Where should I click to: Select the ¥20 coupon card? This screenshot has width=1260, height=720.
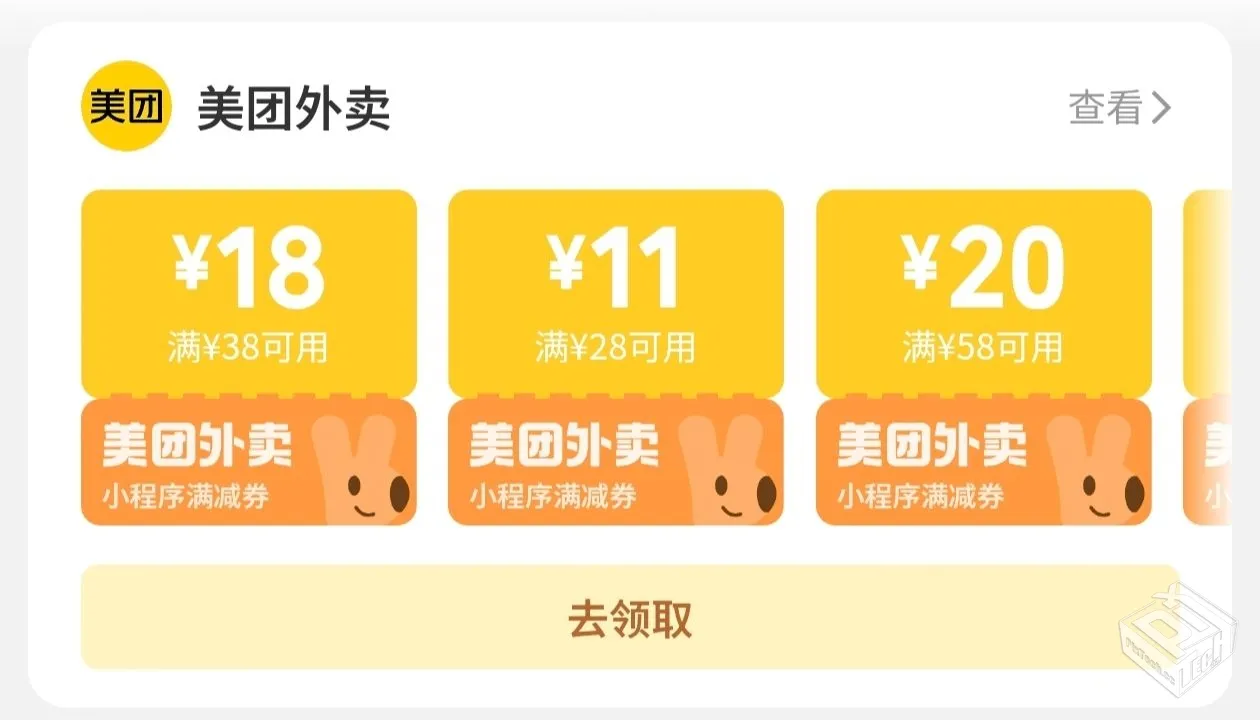pyautogui.click(x=983, y=357)
